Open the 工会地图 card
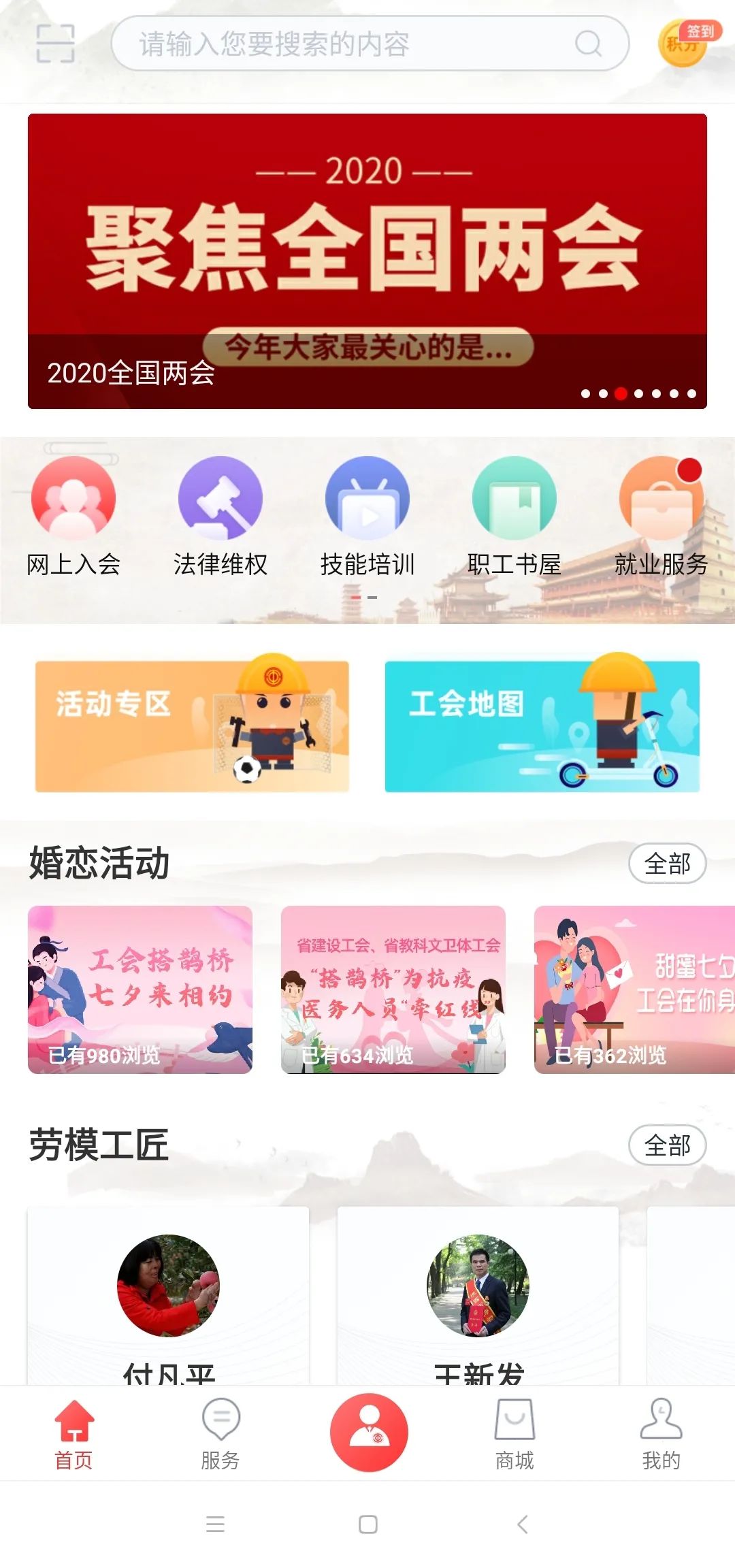The height and width of the screenshot is (1568, 735). (x=542, y=726)
